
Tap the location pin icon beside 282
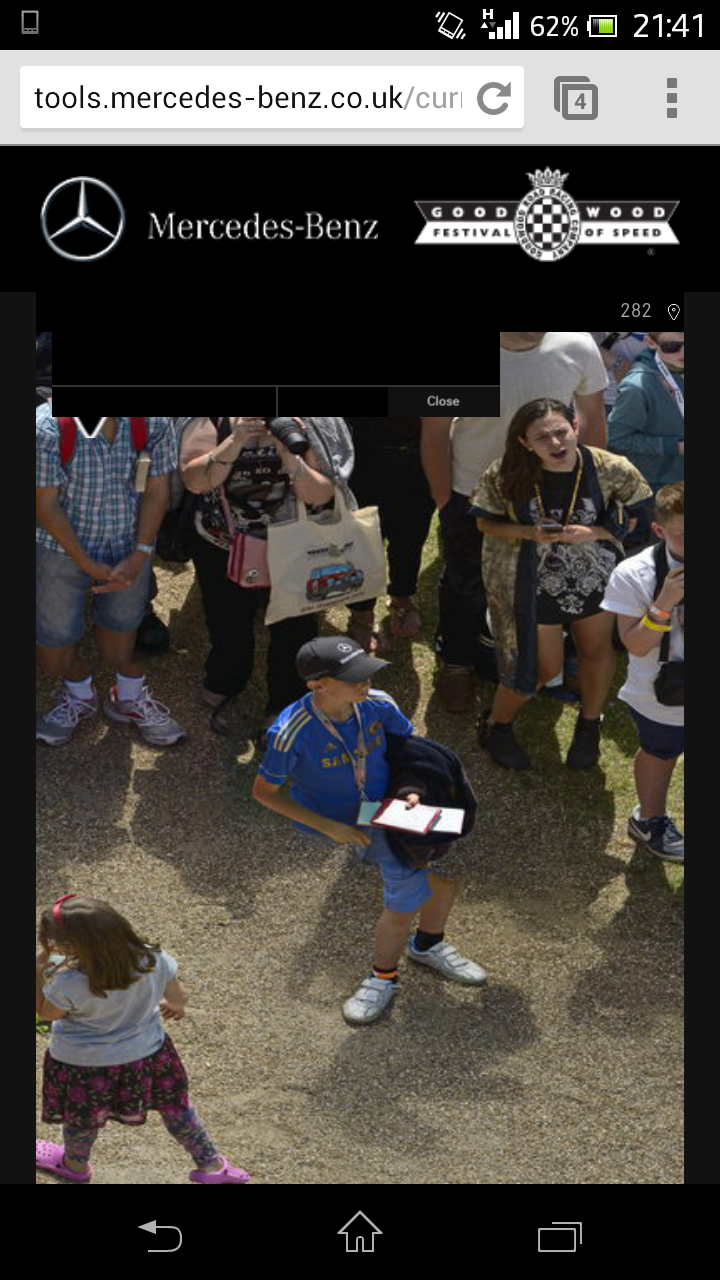673,311
